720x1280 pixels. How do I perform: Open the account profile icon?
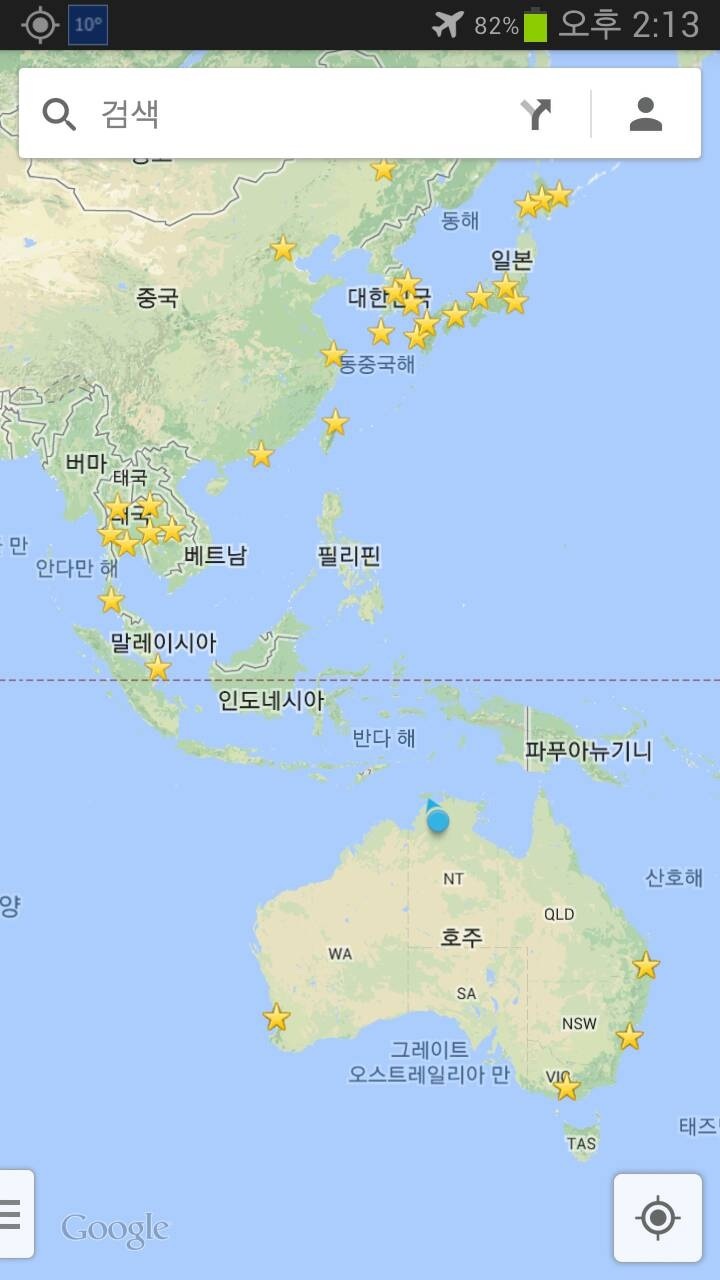click(x=646, y=114)
